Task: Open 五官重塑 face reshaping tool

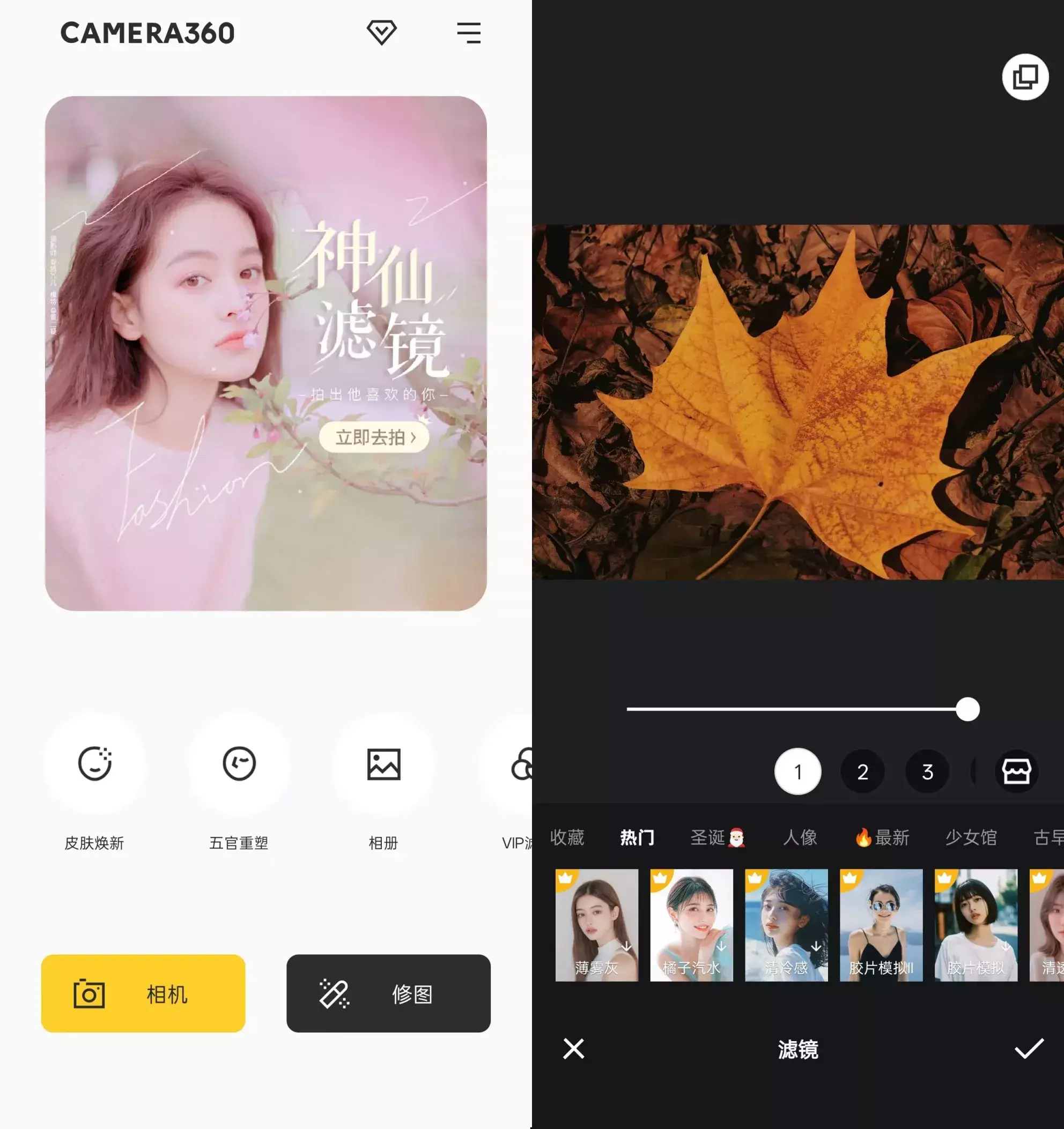Action: pyautogui.click(x=239, y=763)
